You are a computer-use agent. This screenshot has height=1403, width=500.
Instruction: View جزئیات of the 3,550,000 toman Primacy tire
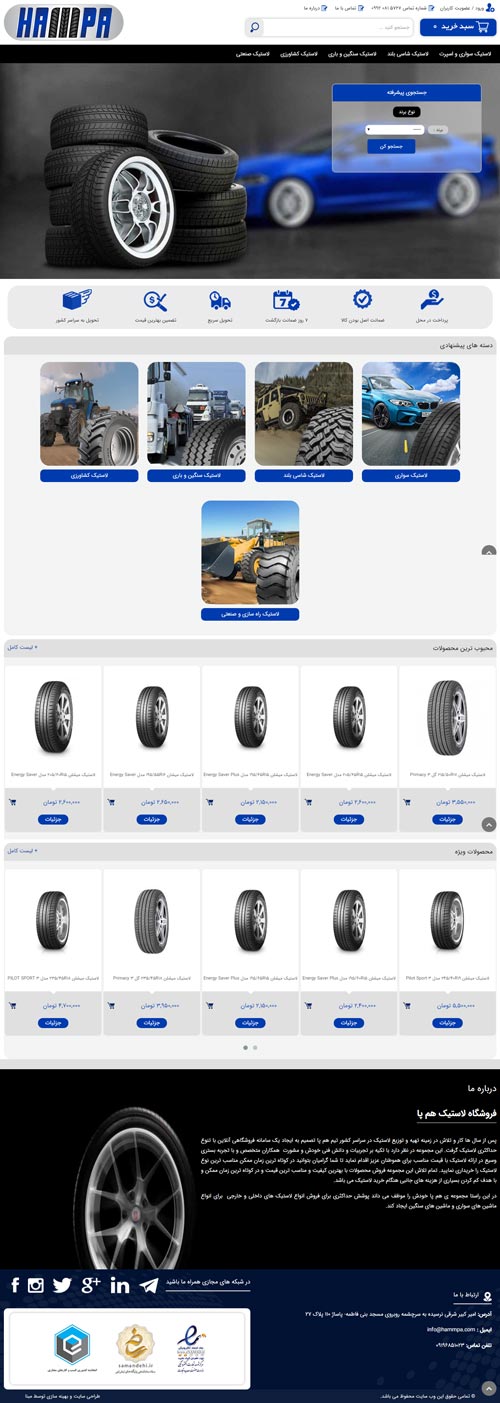447,819
